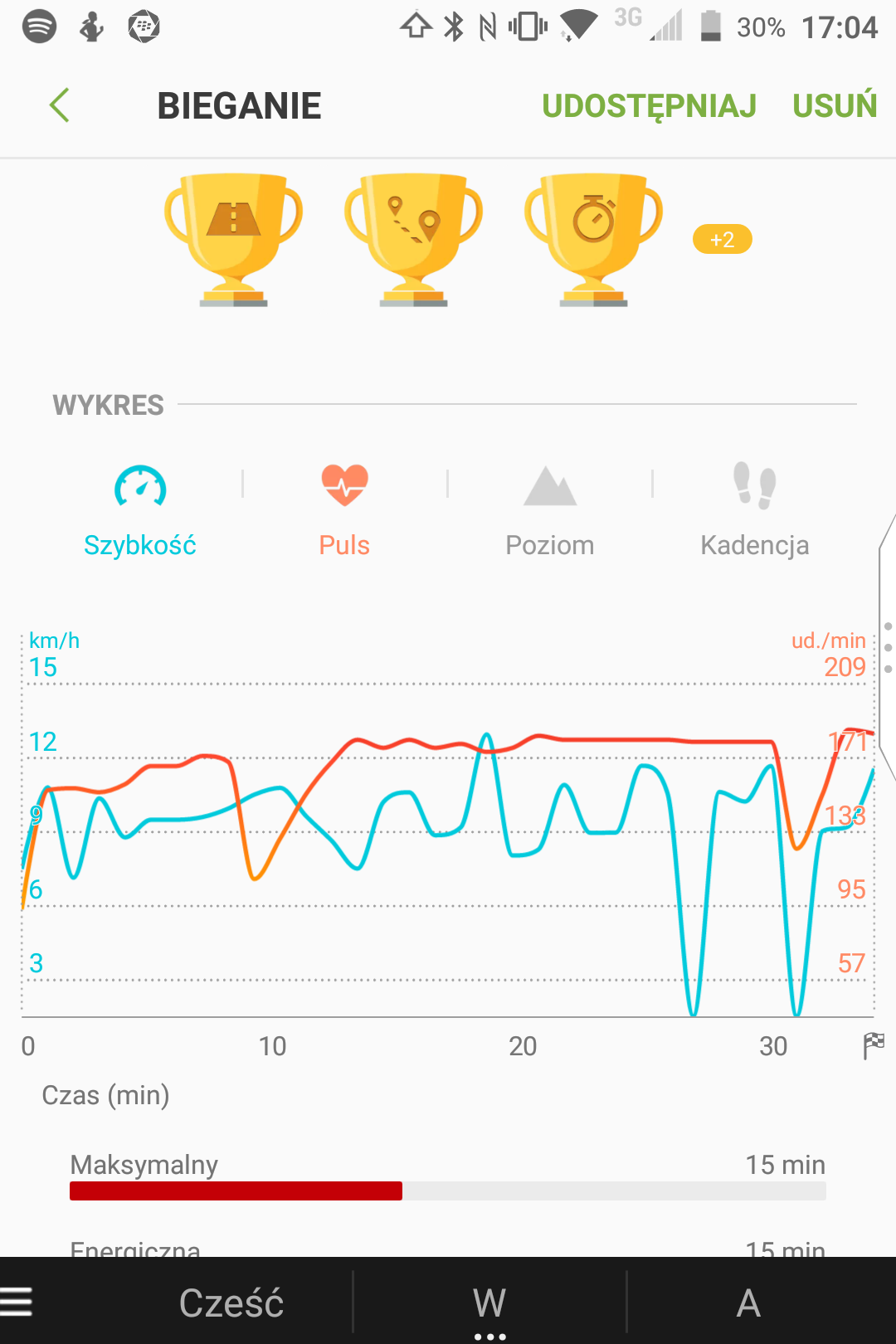The image size is (896, 1344).
Task: Open the hamburger menu in bottom bar
Action: point(17,1302)
